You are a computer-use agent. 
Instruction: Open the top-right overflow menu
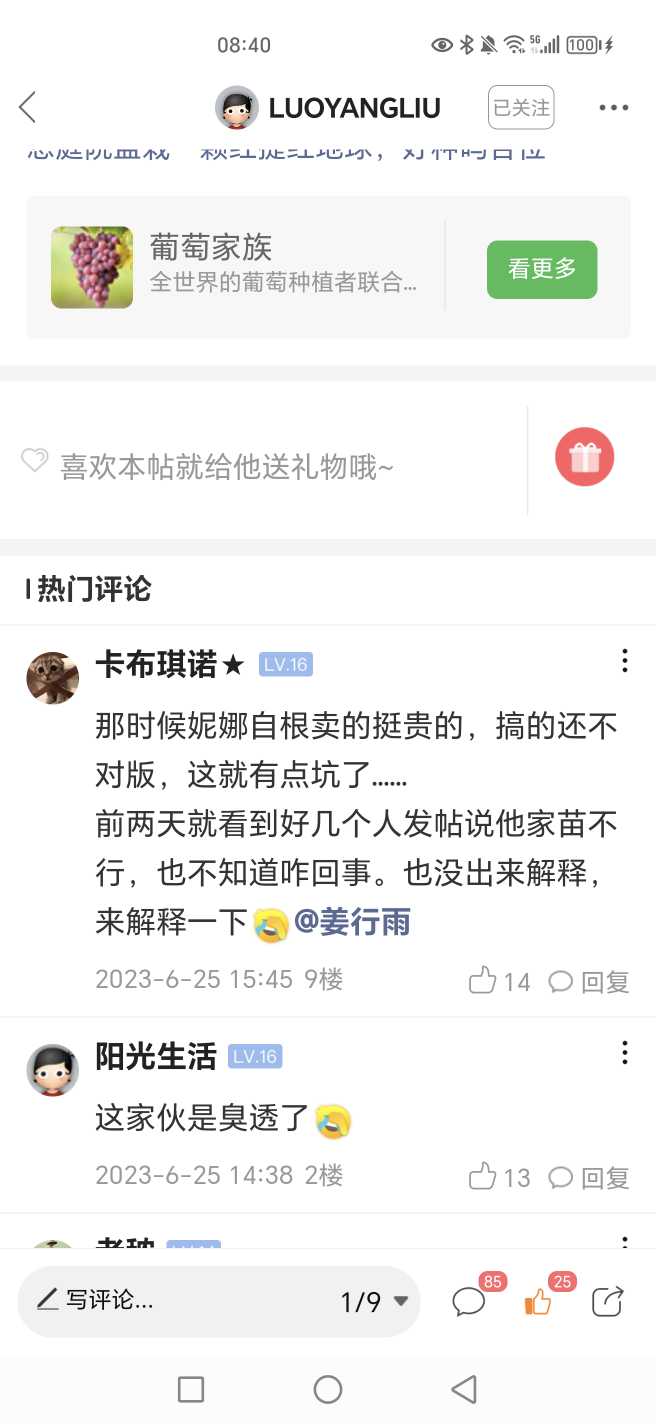tap(613, 108)
